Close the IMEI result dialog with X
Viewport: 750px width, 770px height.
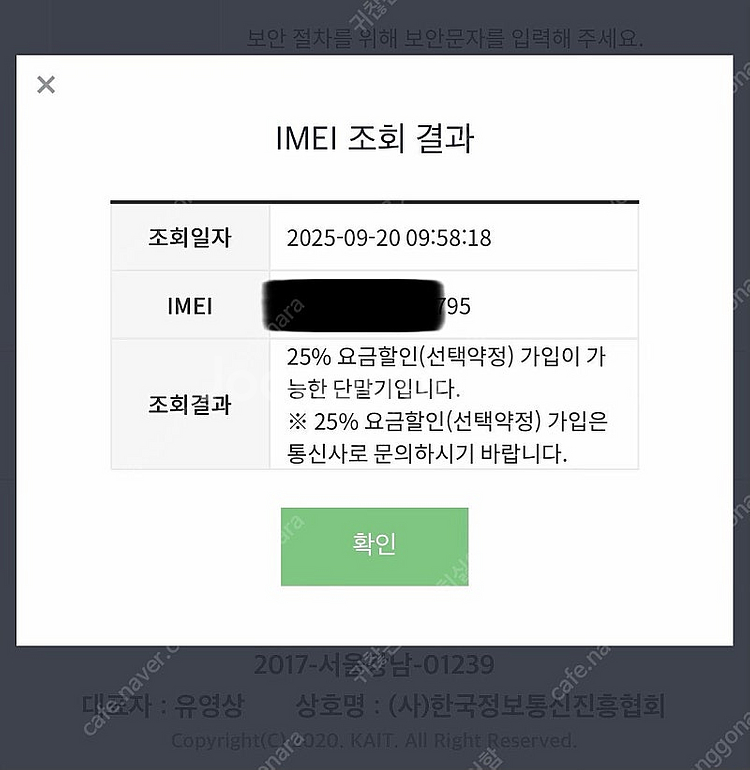click(x=45, y=85)
